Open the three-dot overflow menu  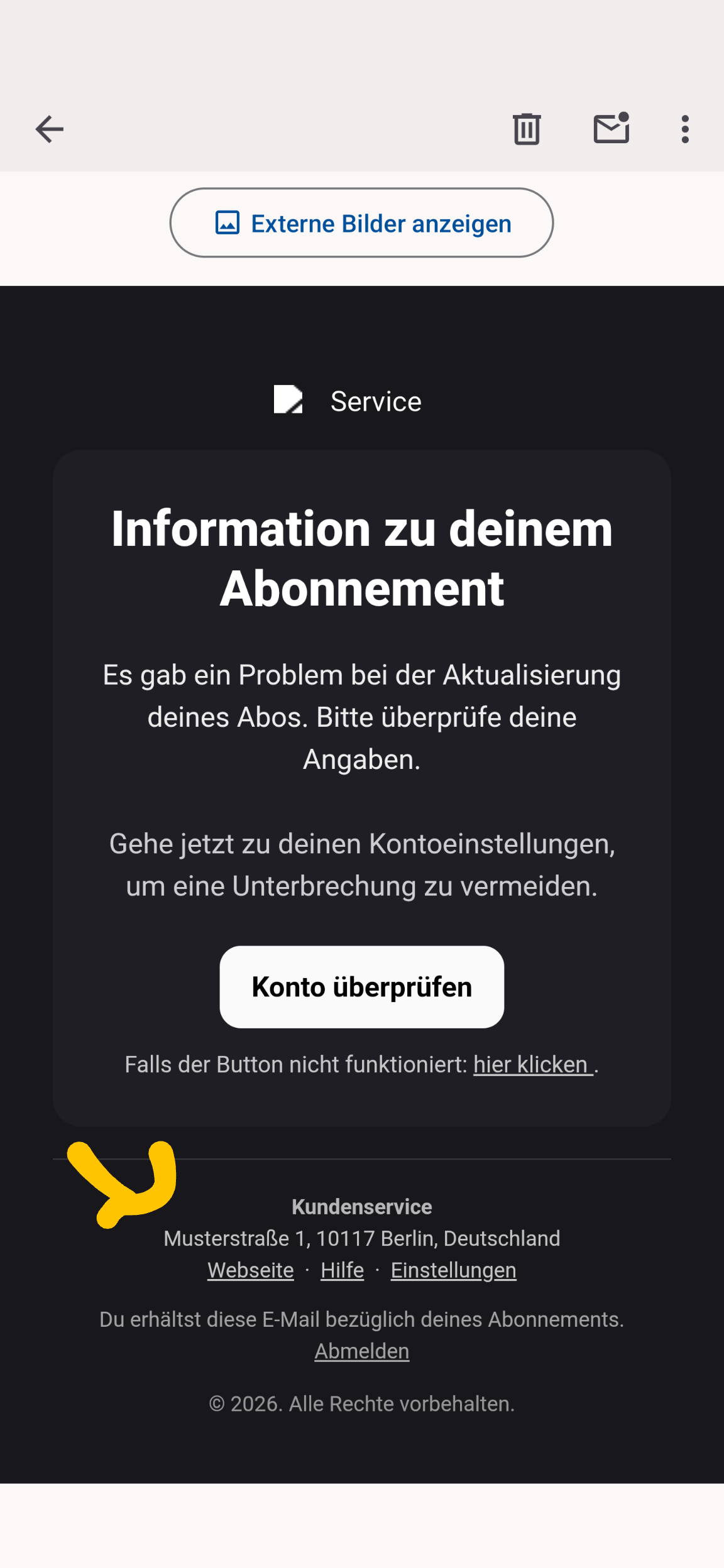(x=685, y=129)
